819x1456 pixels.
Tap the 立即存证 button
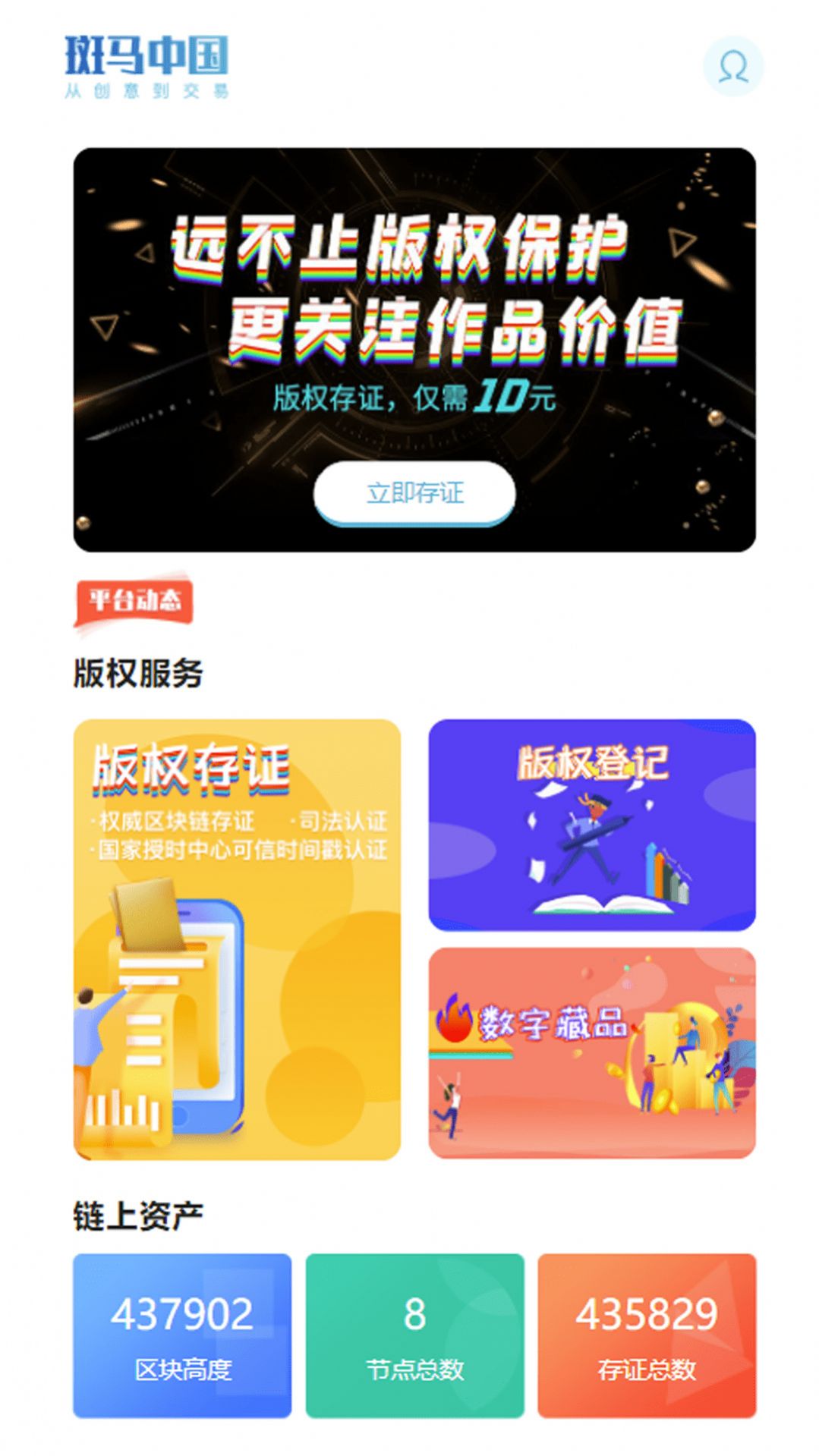(414, 493)
